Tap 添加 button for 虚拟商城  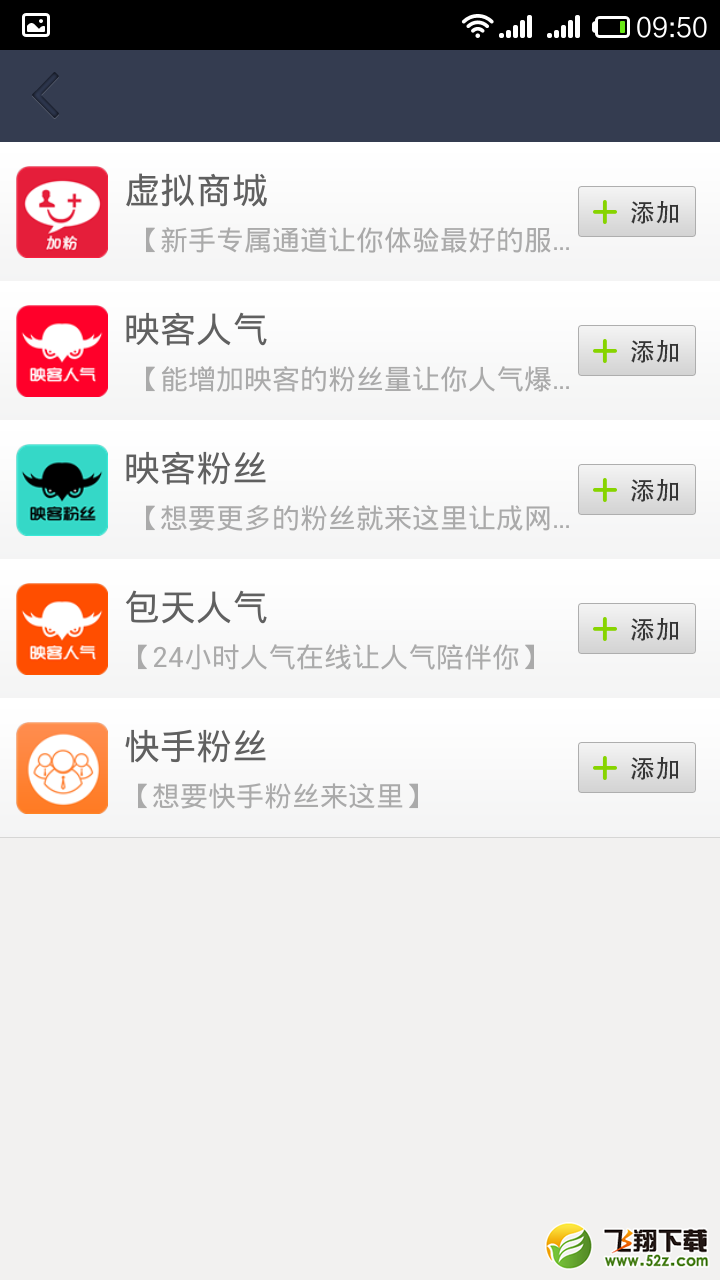637,212
